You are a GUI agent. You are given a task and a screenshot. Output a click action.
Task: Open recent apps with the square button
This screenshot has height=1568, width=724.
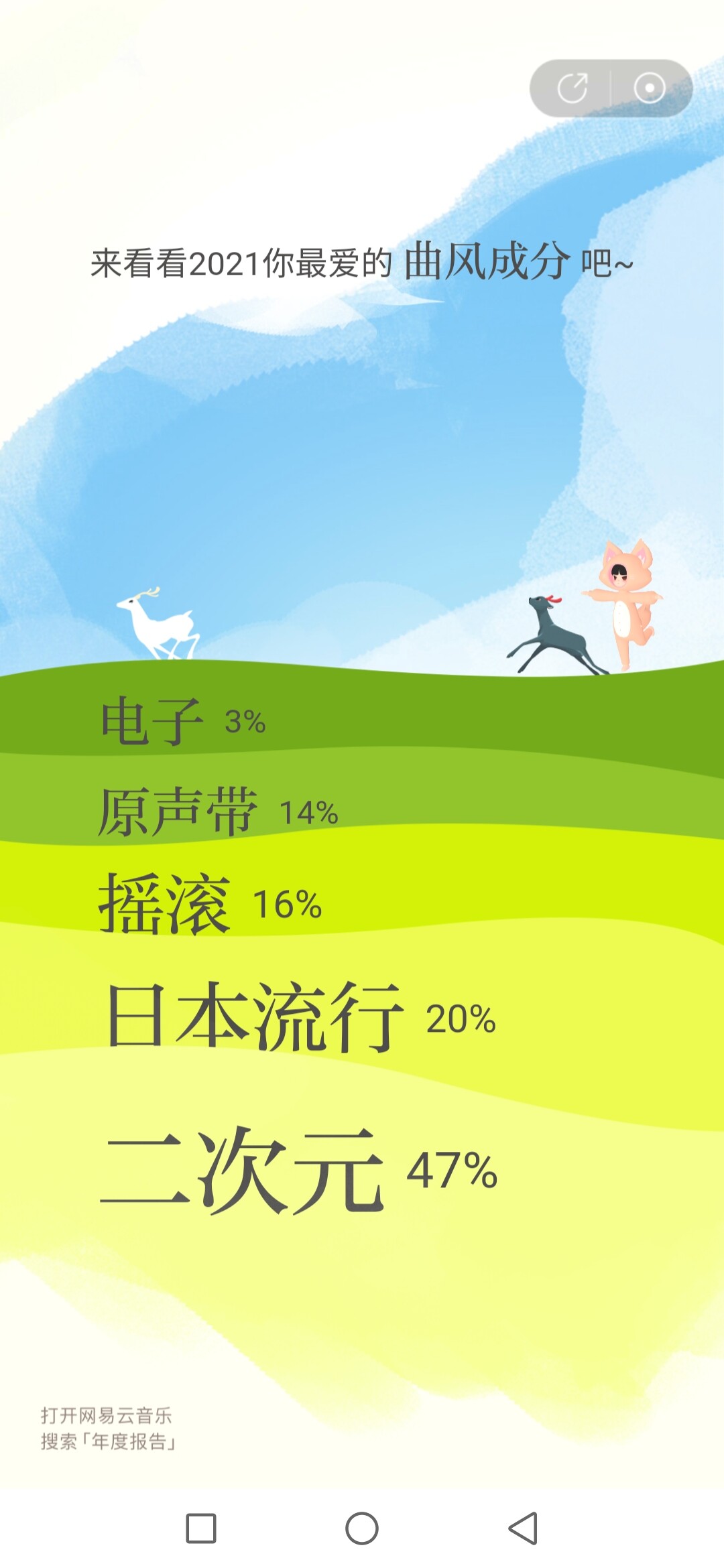pos(201,1528)
